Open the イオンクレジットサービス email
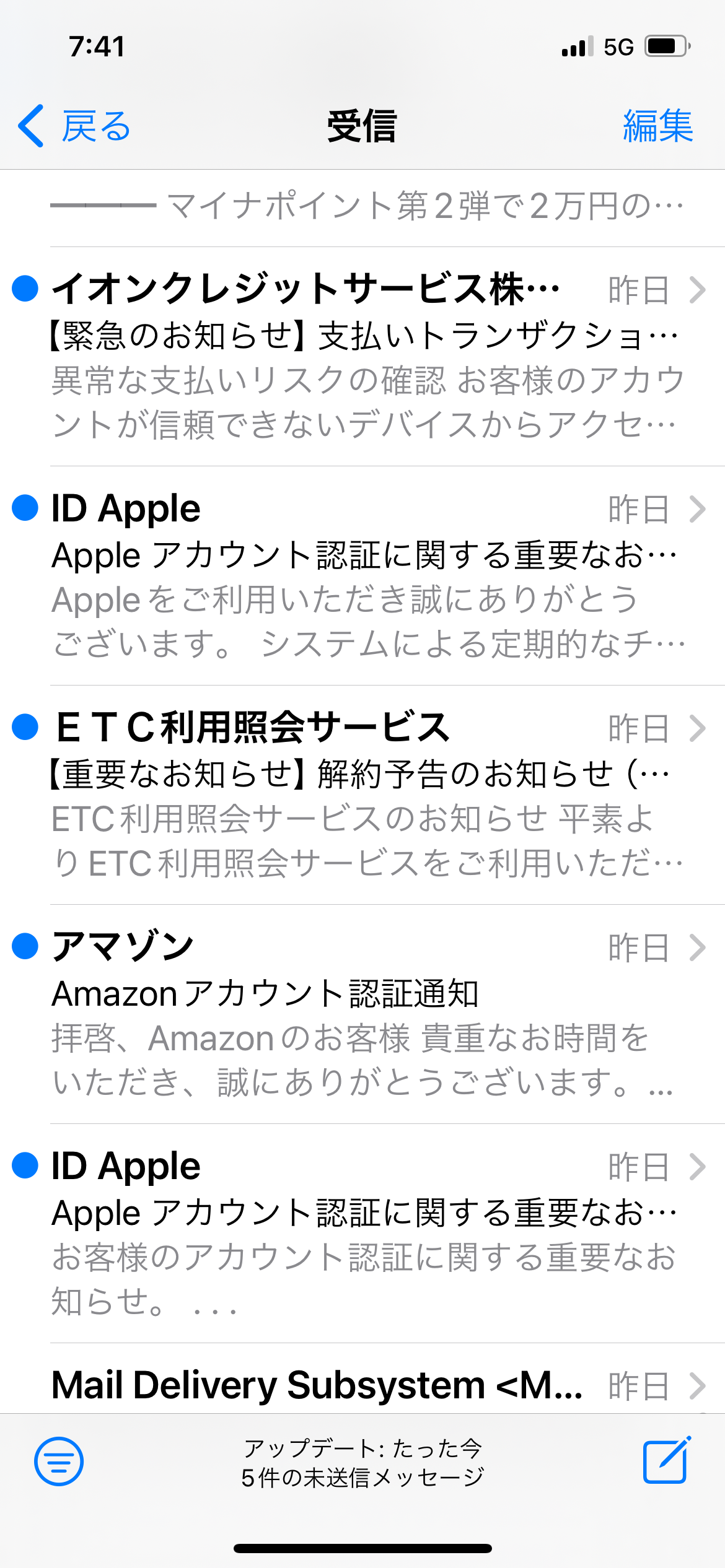The image size is (725, 1568). click(362, 357)
